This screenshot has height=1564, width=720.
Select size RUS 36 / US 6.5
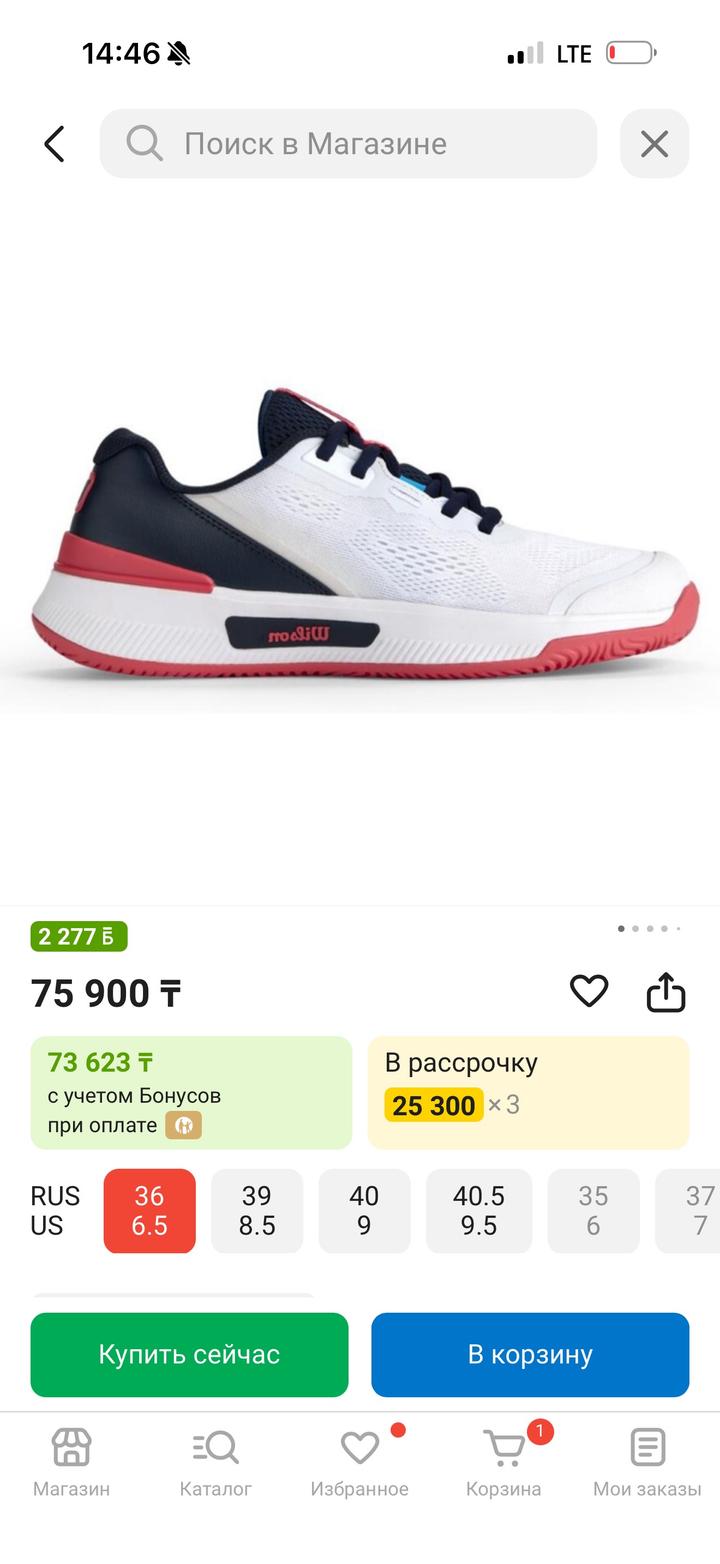pyautogui.click(x=149, y=1210)
